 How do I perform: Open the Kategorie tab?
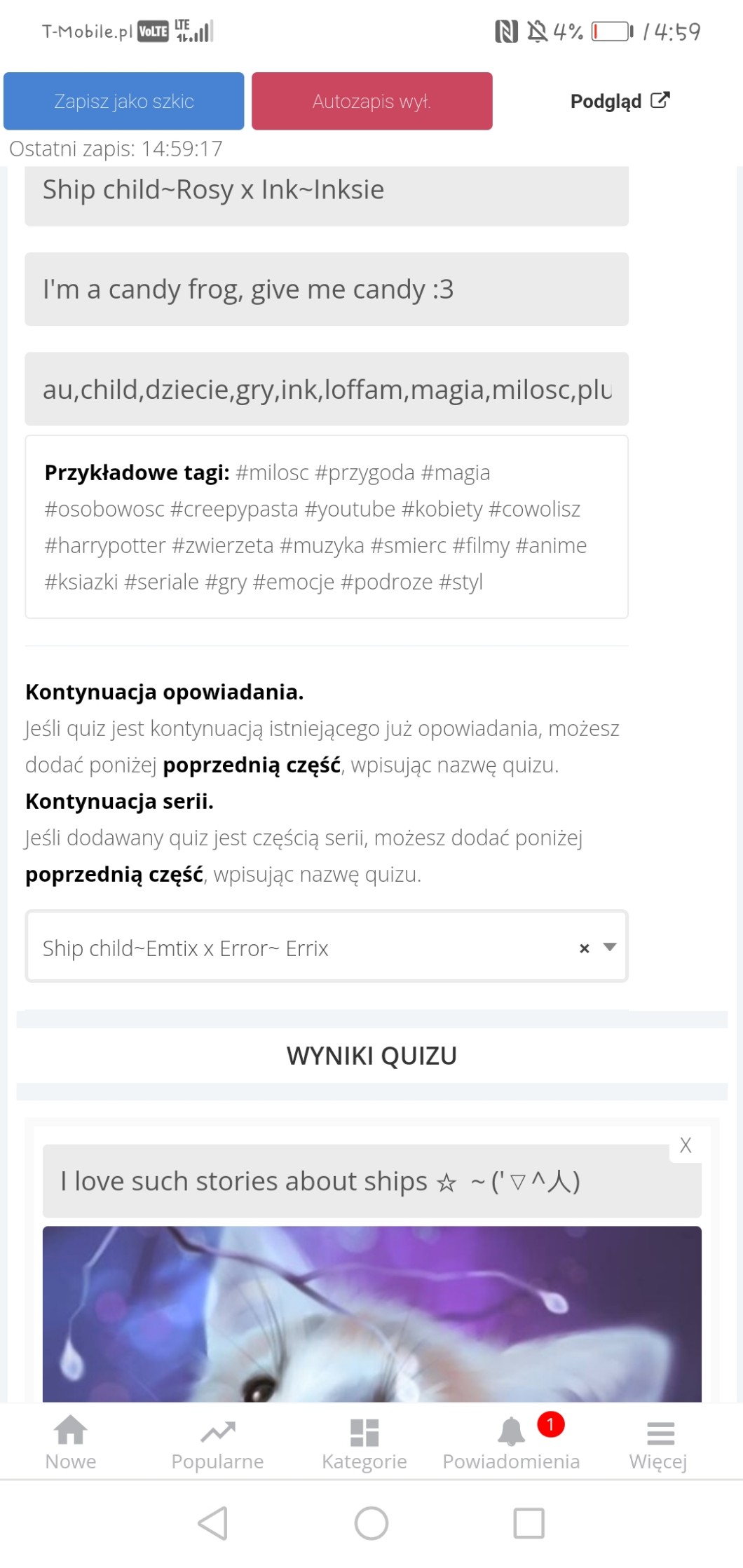(364, 1442)
